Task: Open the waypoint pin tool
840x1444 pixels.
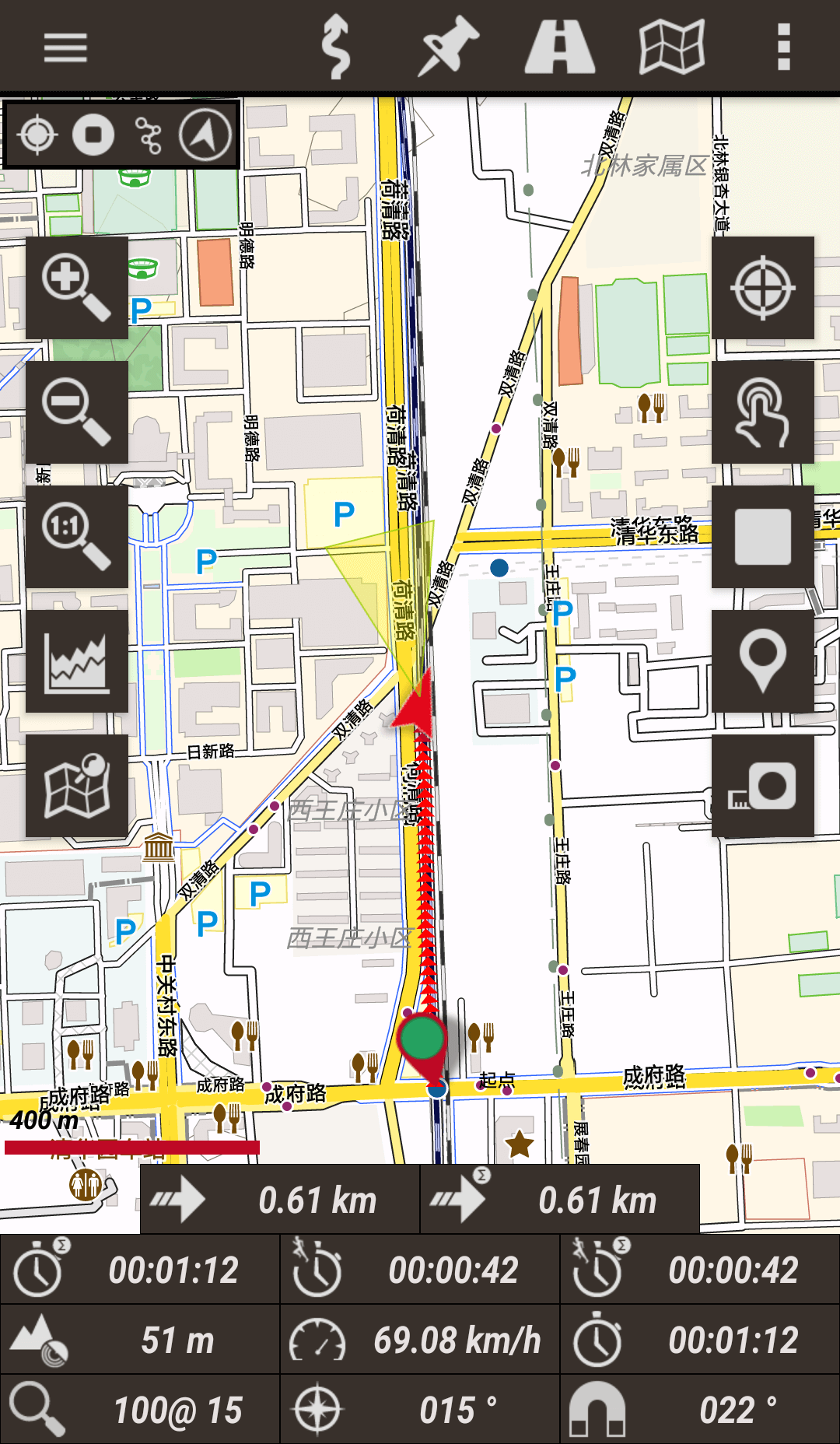Action: (449, 47)
